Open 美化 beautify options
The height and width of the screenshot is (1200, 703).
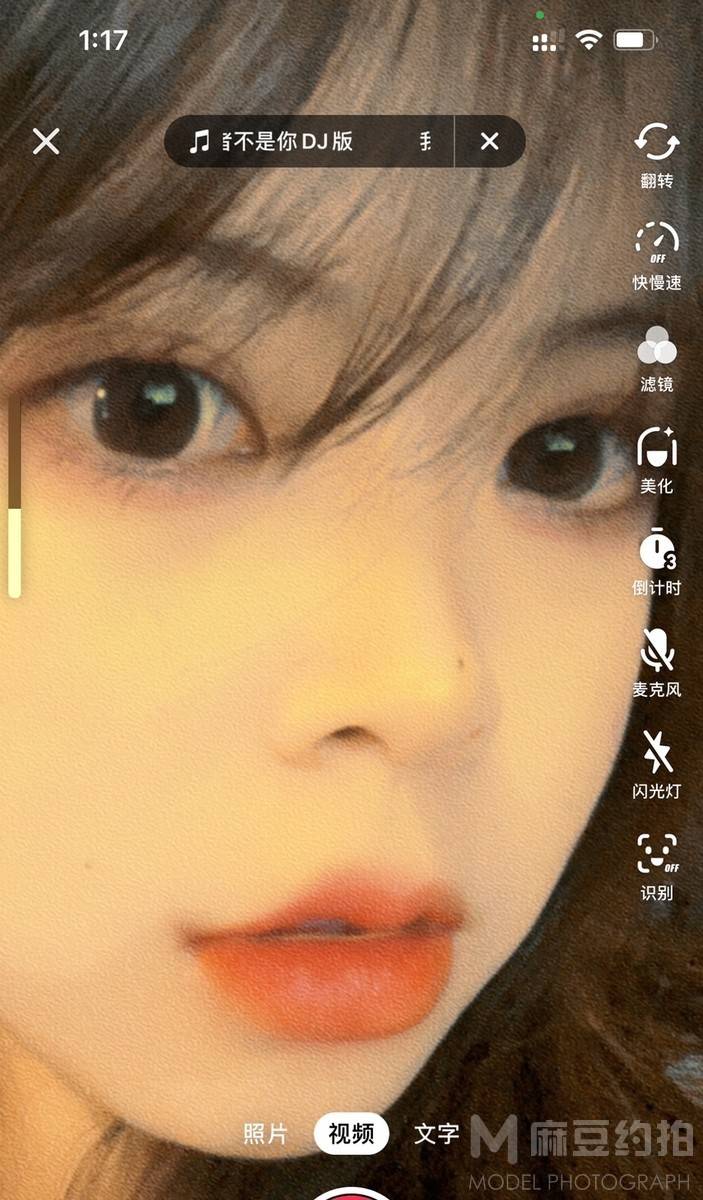[x=657, y=458]
